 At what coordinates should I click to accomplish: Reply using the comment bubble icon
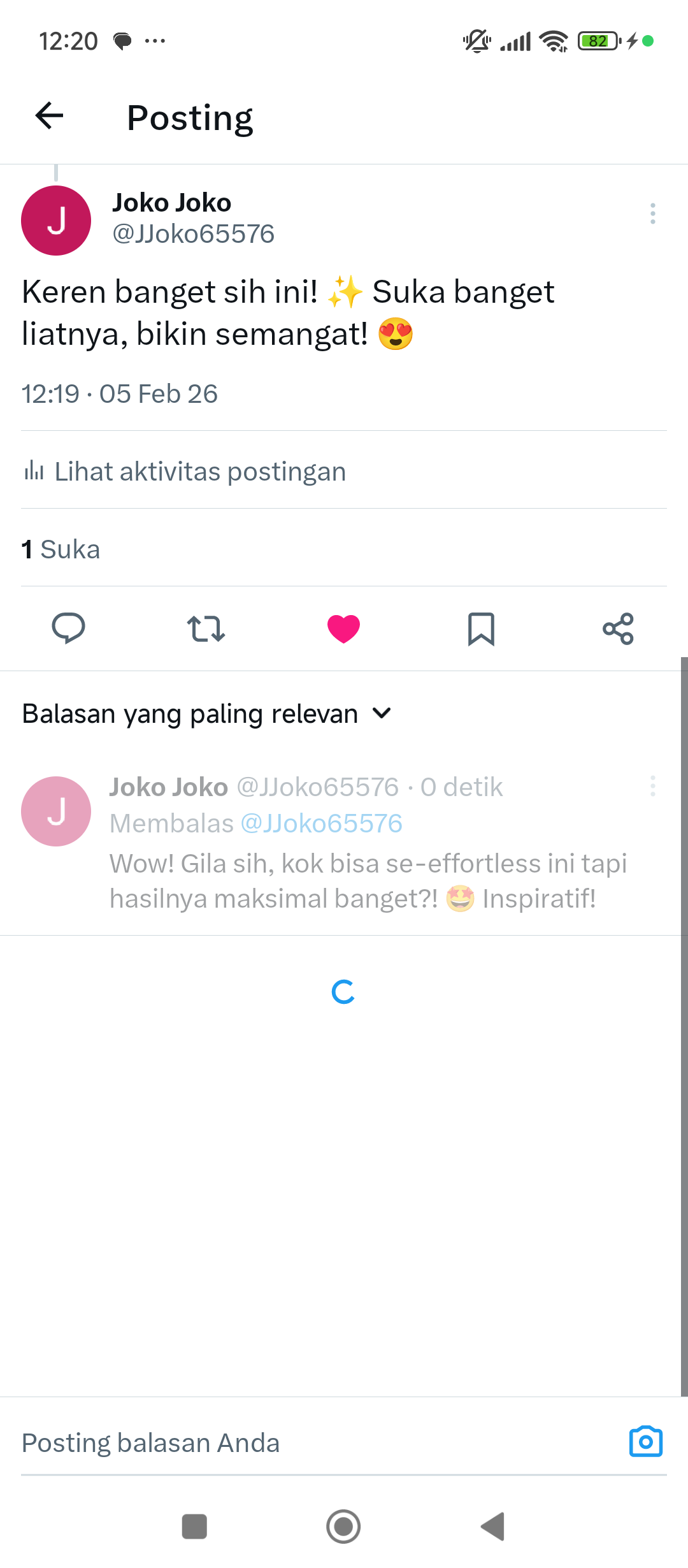tap(68, 628)
